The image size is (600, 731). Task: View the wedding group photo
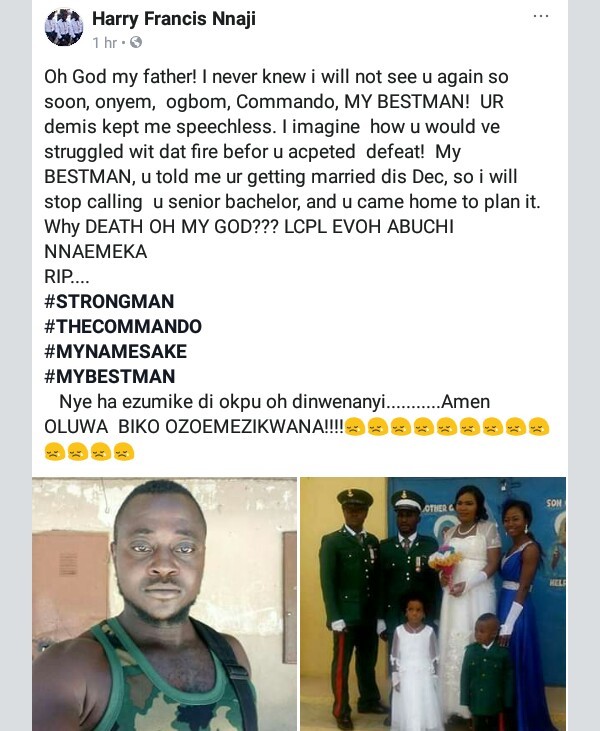(x=432, y=603)
